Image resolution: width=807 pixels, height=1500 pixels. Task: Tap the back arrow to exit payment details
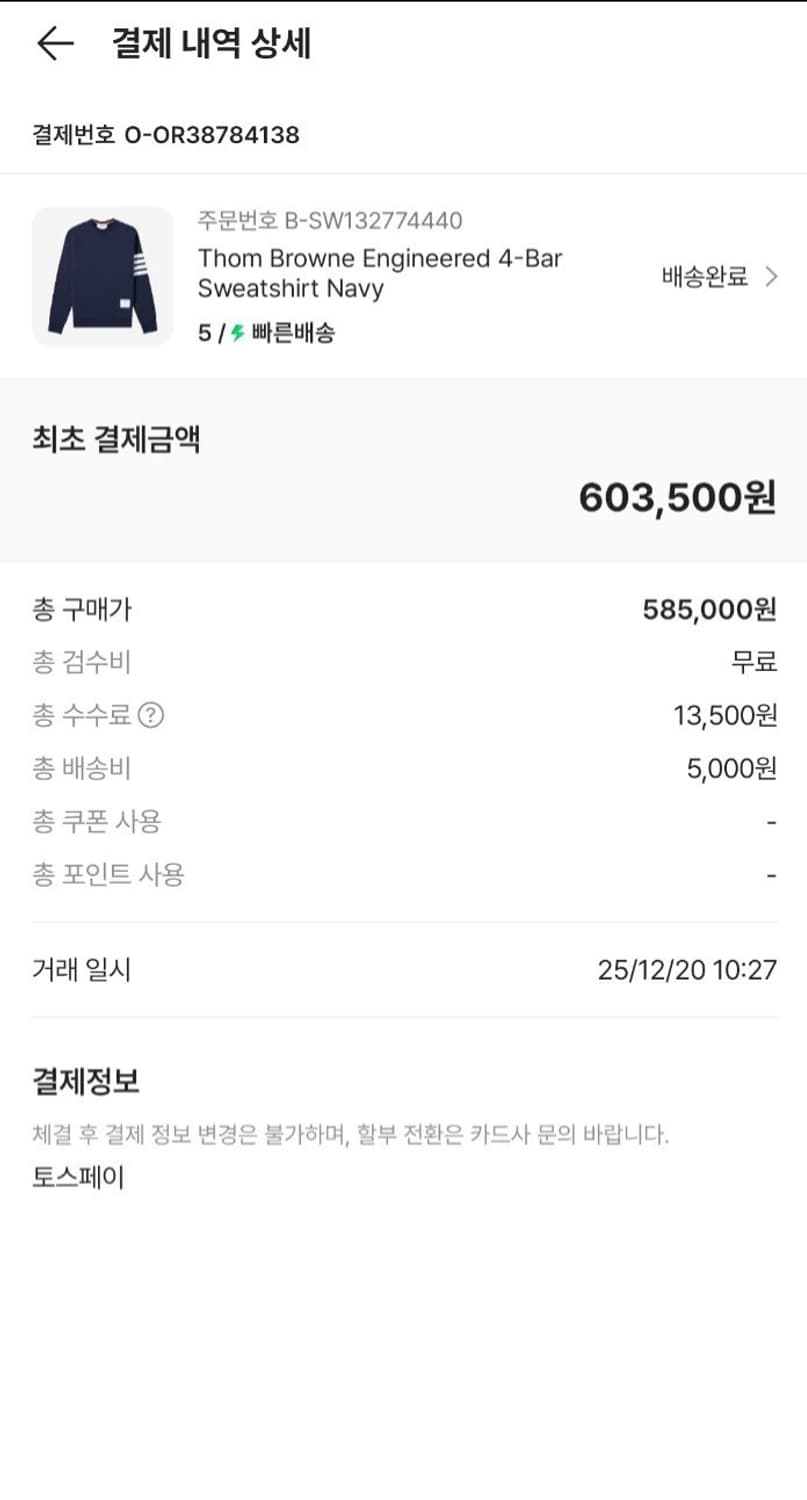click(55, 43)
